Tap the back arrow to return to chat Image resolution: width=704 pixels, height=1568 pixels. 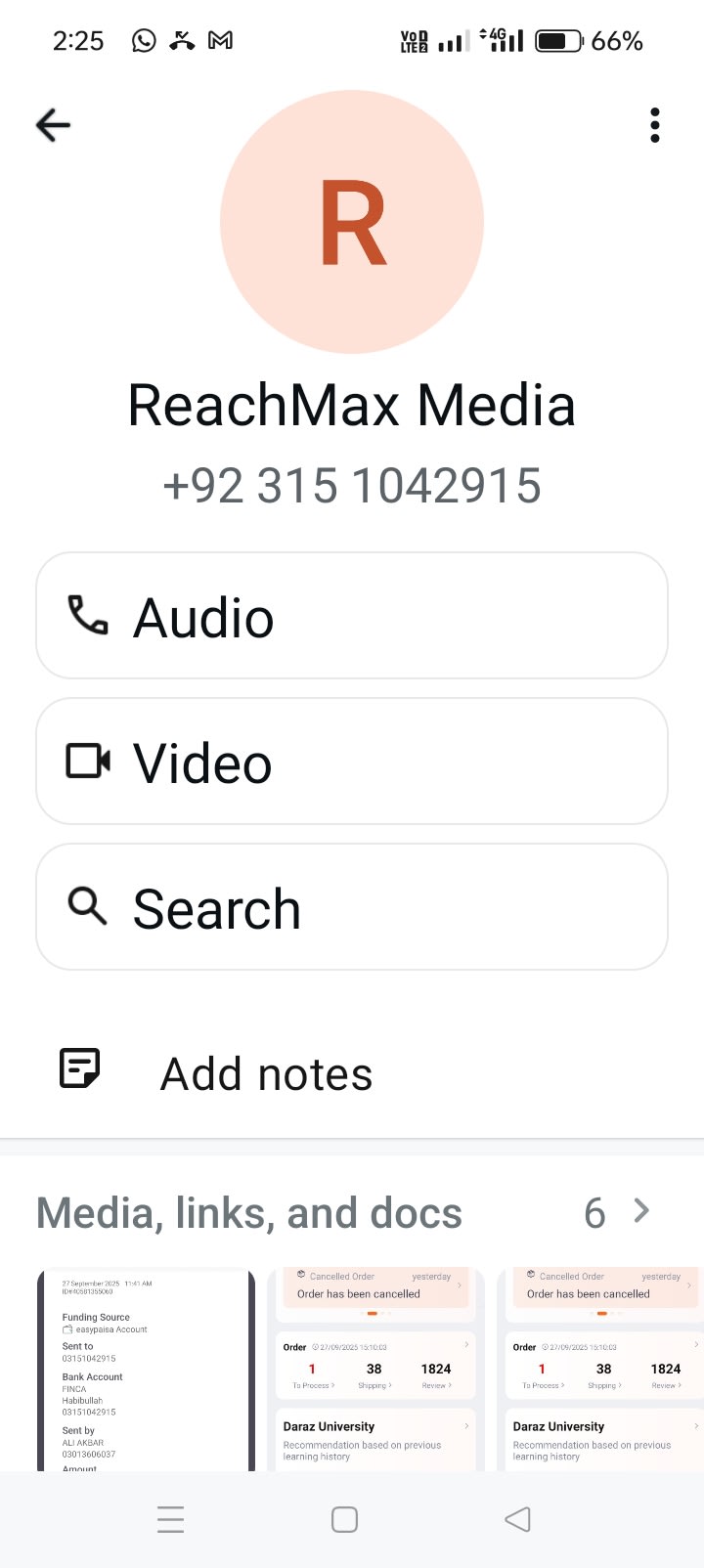pos(53,124)
